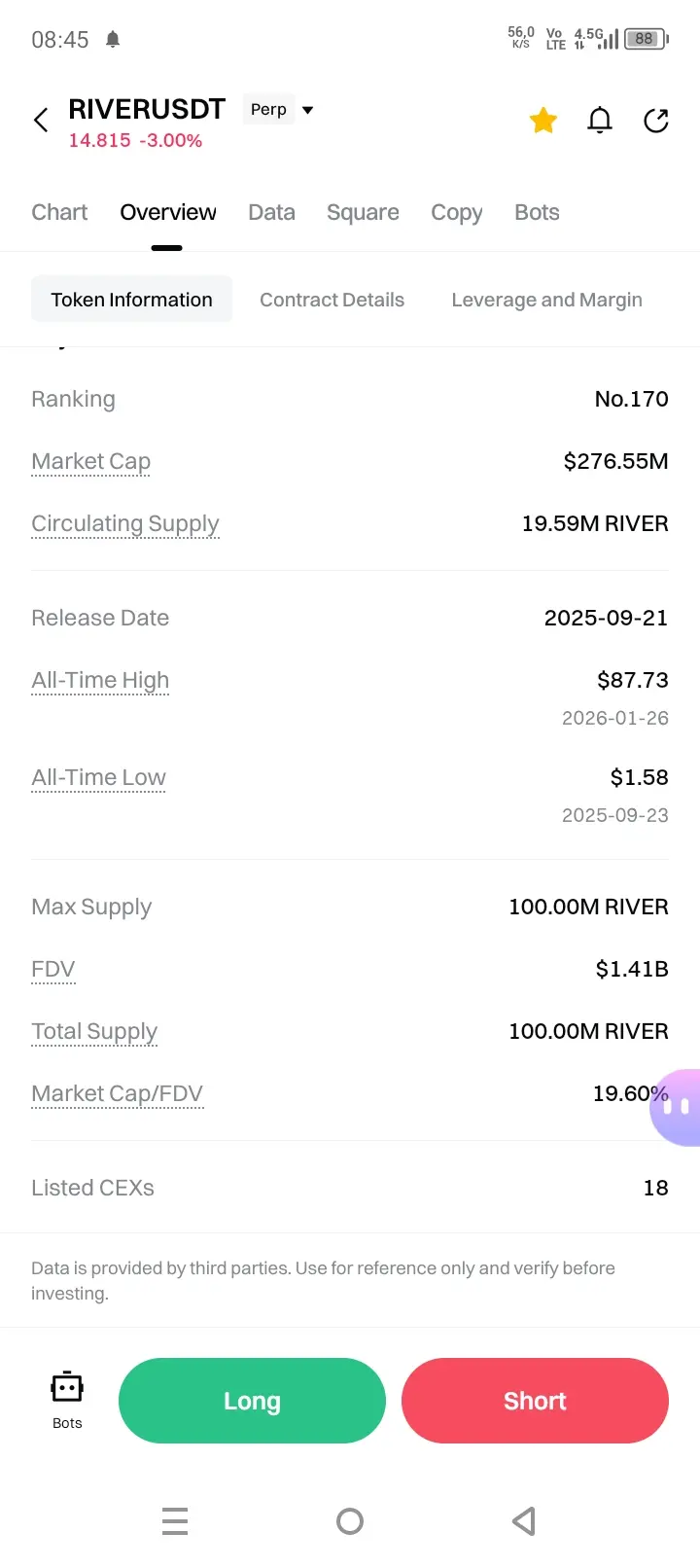Share the RIVERUSDT page
The width and height of the screenshot is (700, 1568).
coord(656,121)
